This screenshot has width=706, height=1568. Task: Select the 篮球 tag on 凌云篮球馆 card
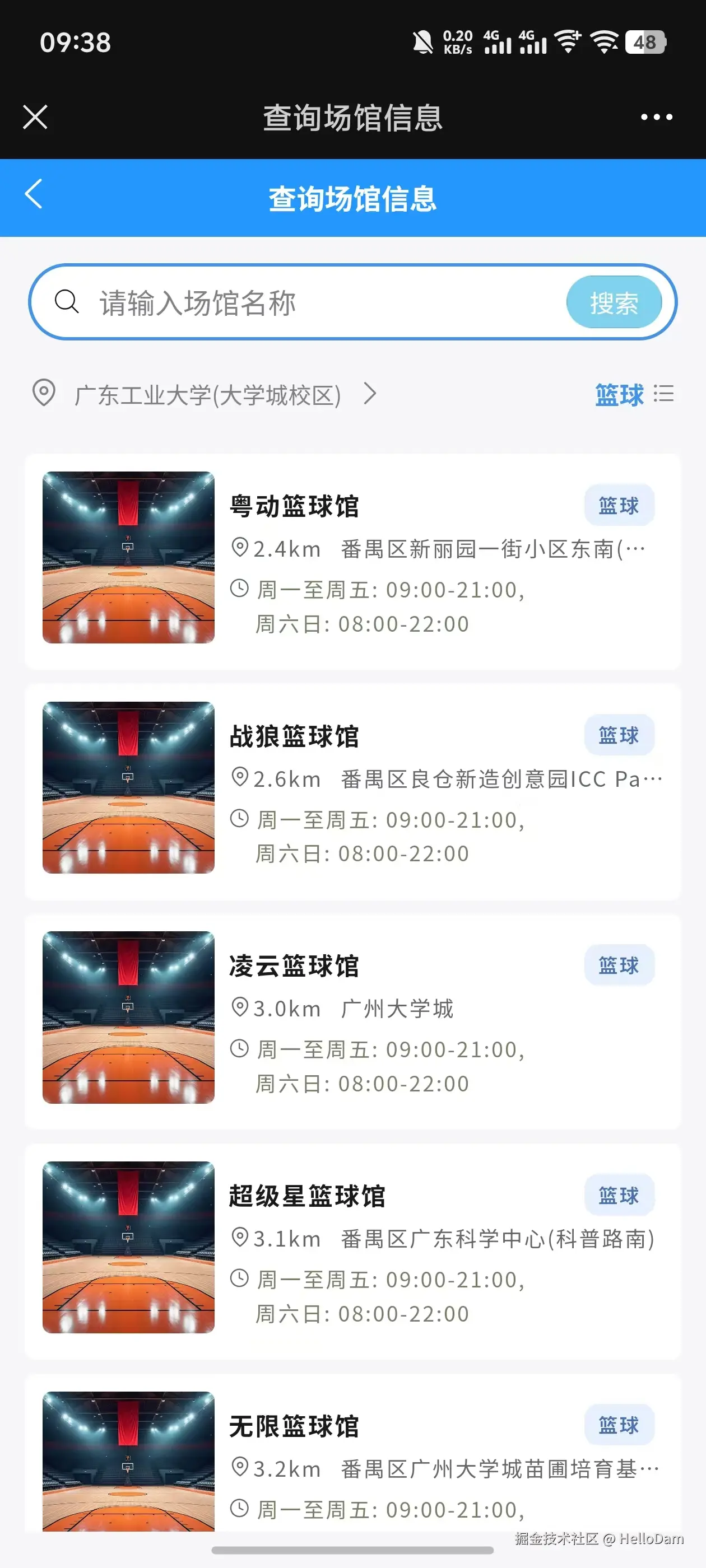620,965
